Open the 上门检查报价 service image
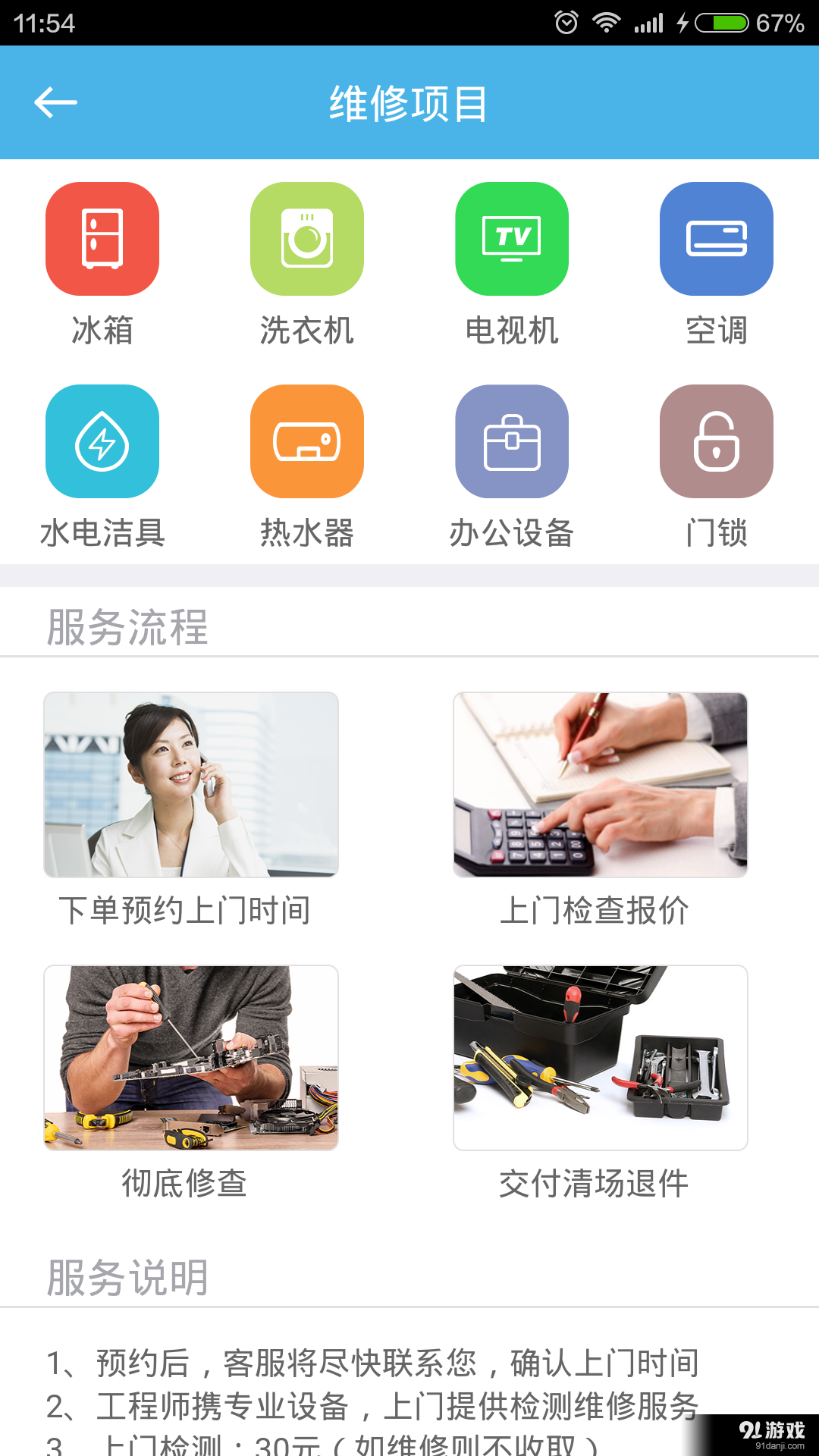Screen dimensions: 819x1456 [601, 785]
